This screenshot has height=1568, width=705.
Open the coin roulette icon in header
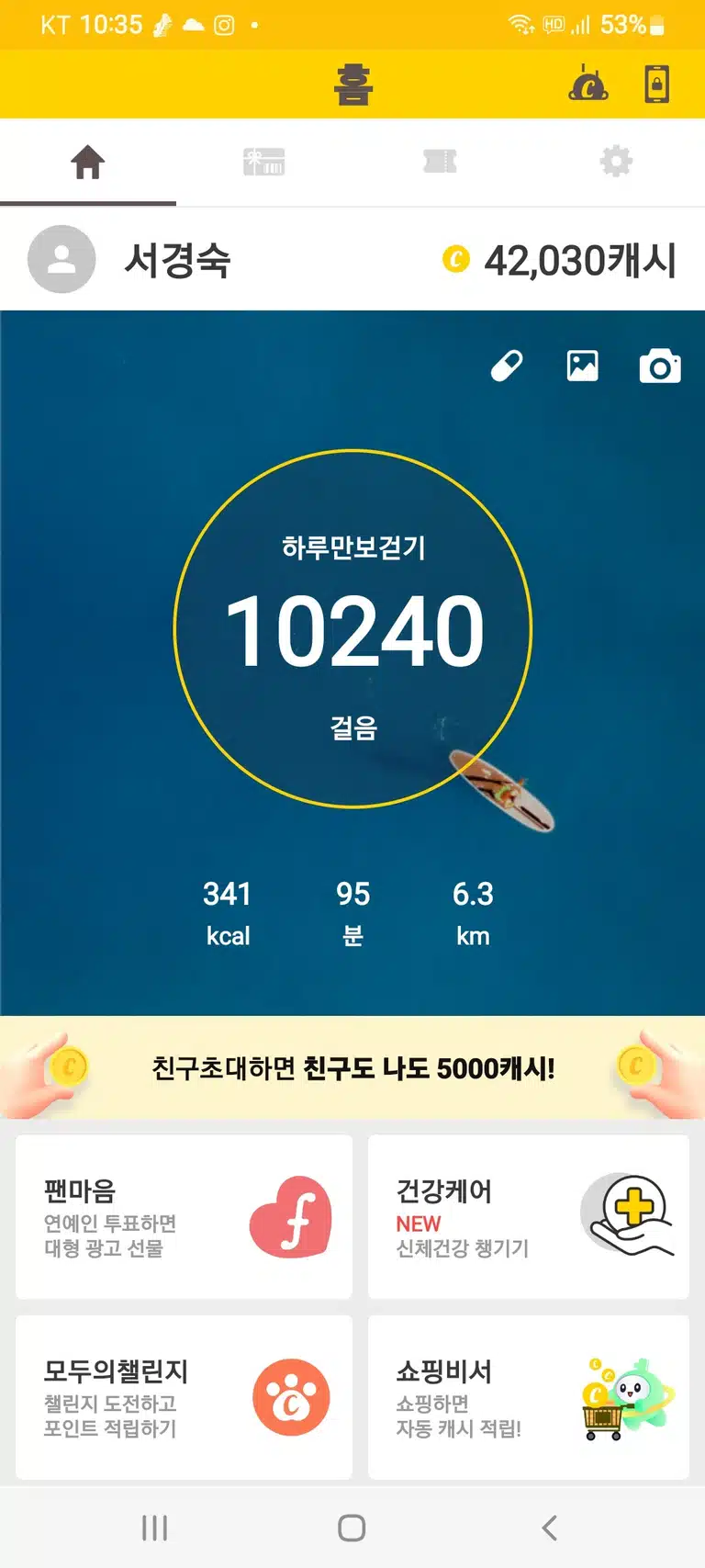[x=588, y=85]
